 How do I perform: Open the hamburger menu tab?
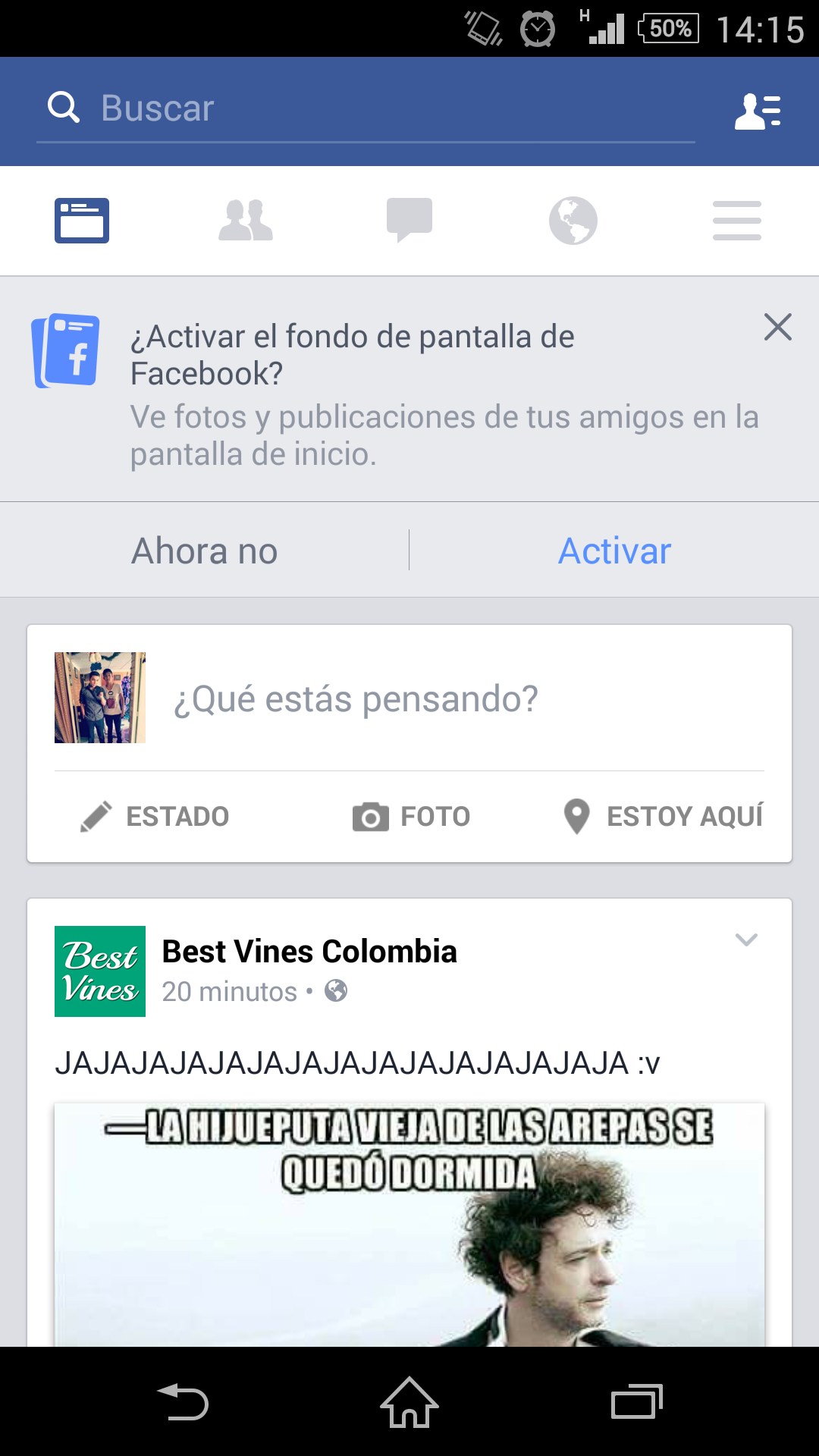tap(737, 221)
